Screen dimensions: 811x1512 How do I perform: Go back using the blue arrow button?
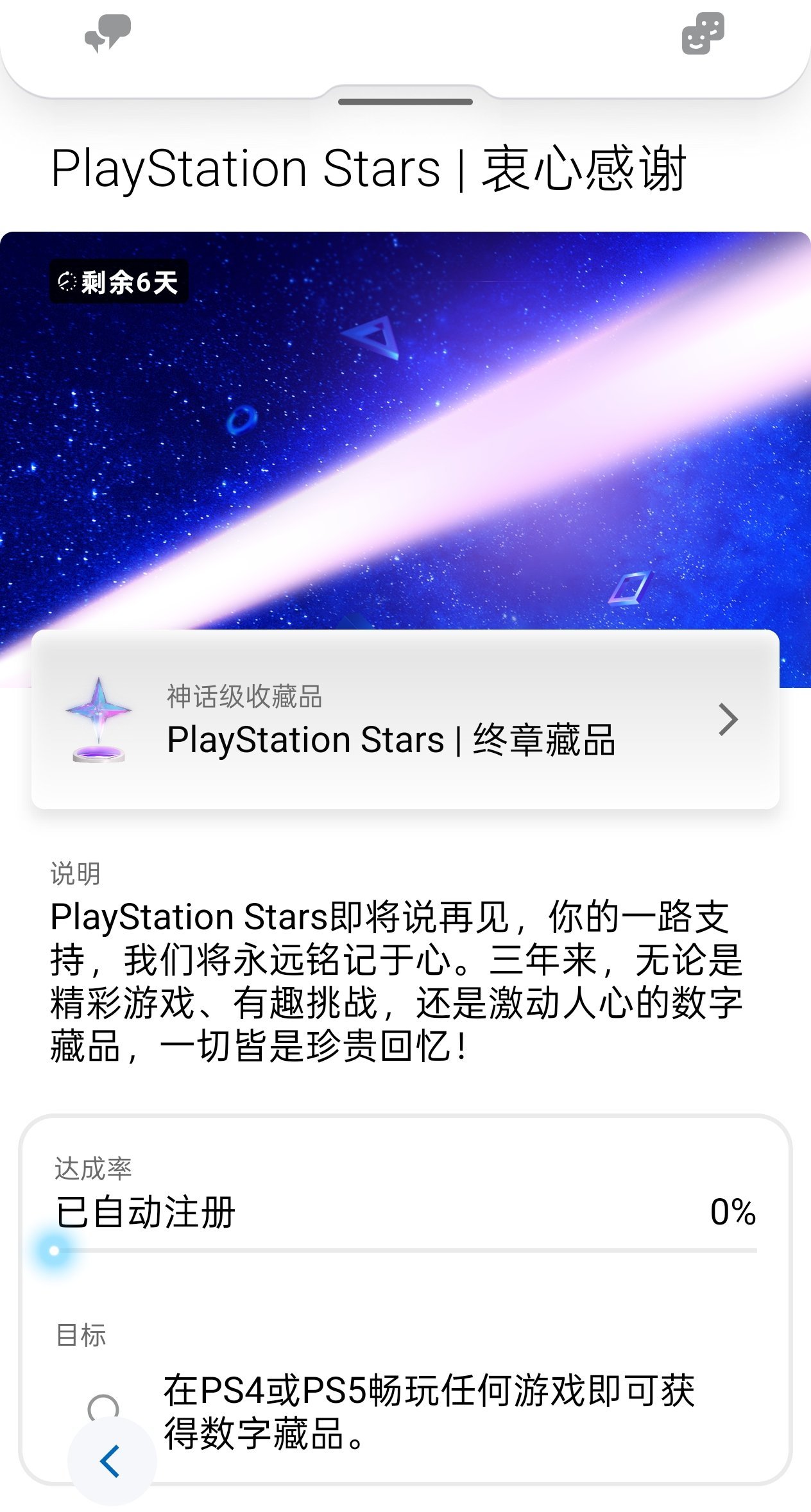pos(111,1461)
